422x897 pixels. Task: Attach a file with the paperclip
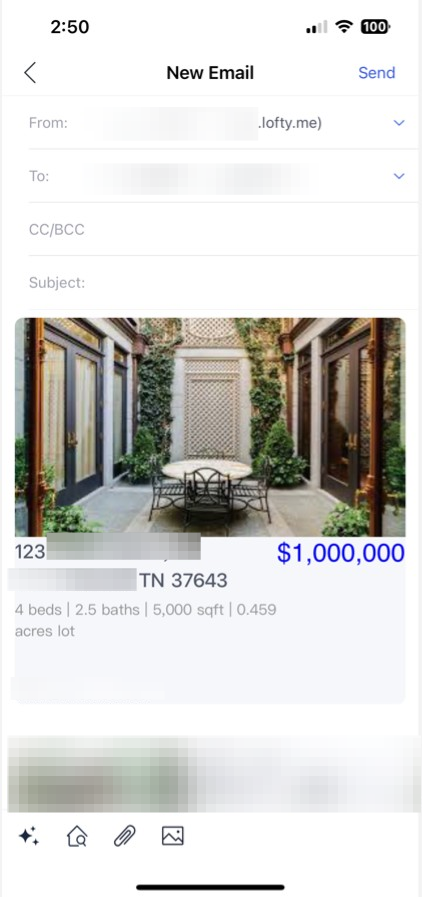pyautogui.click(x=124, y=836)
